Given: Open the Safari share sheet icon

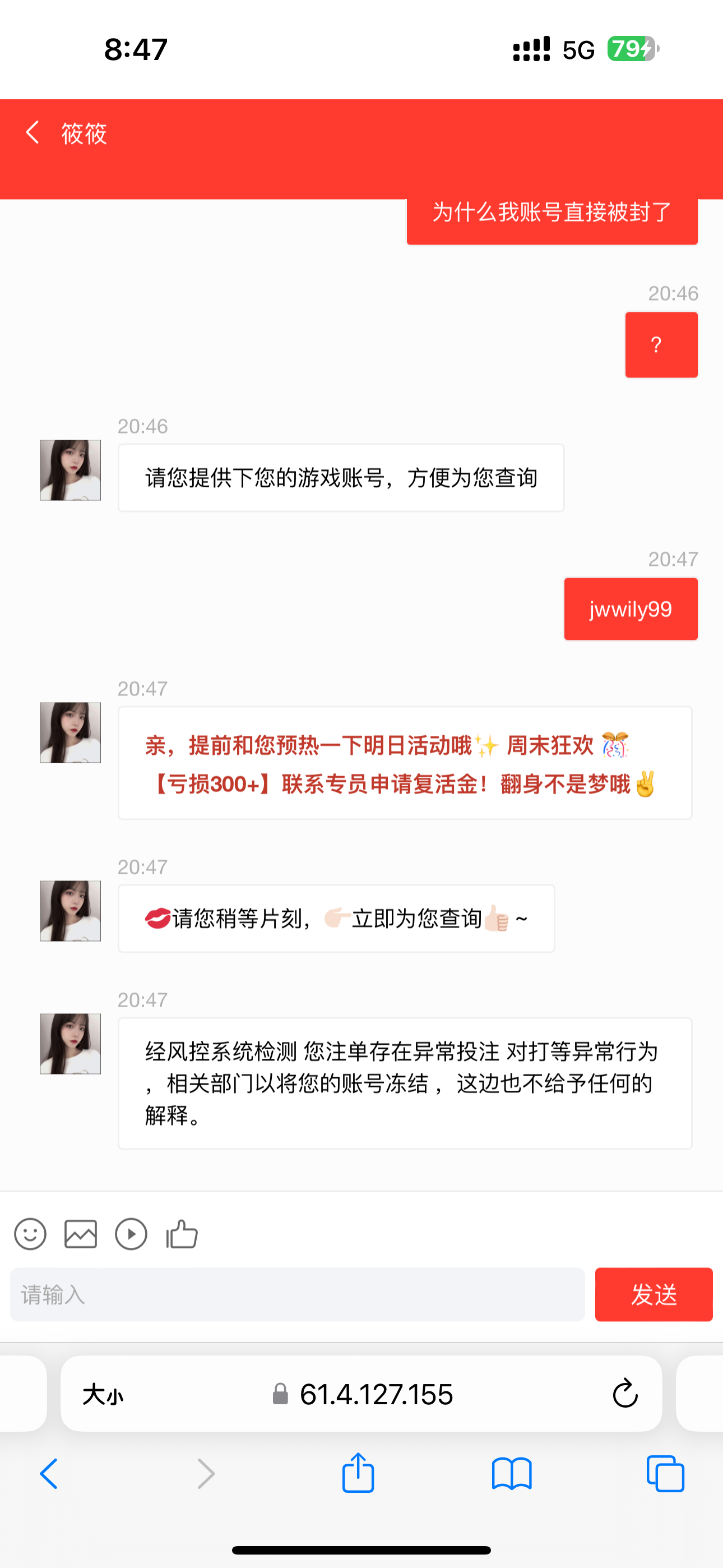Looking at the screenshot, I should tap(359, 1473).
